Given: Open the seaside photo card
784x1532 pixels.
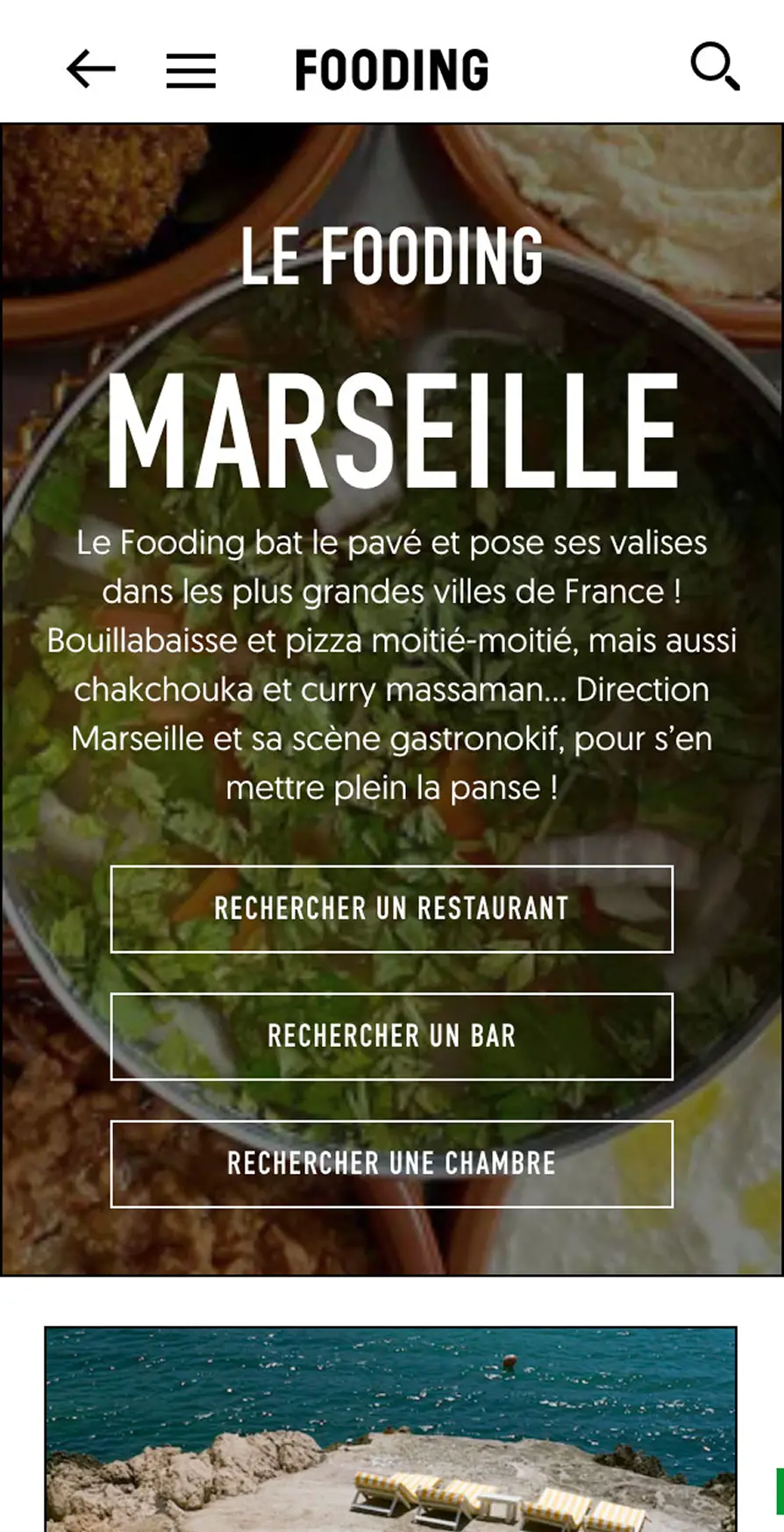Looking at the screenshot, I should (x=391, y=1428).
